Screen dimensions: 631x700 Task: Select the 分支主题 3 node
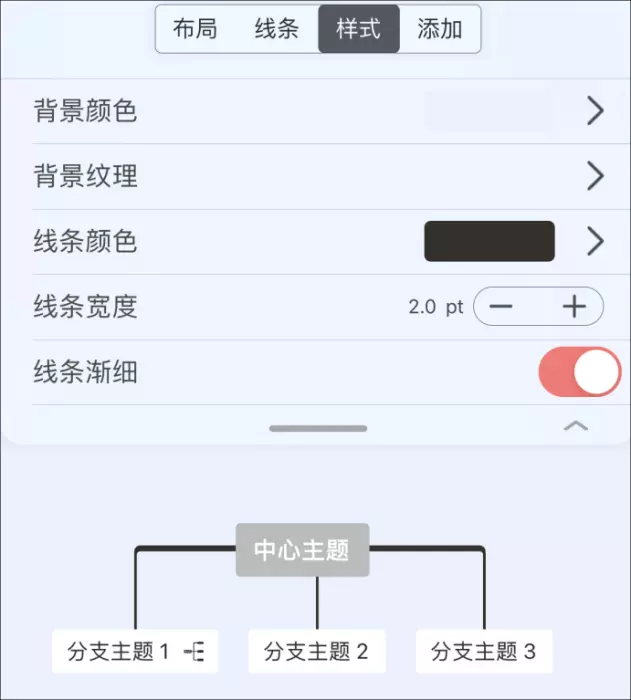(483, 652)
